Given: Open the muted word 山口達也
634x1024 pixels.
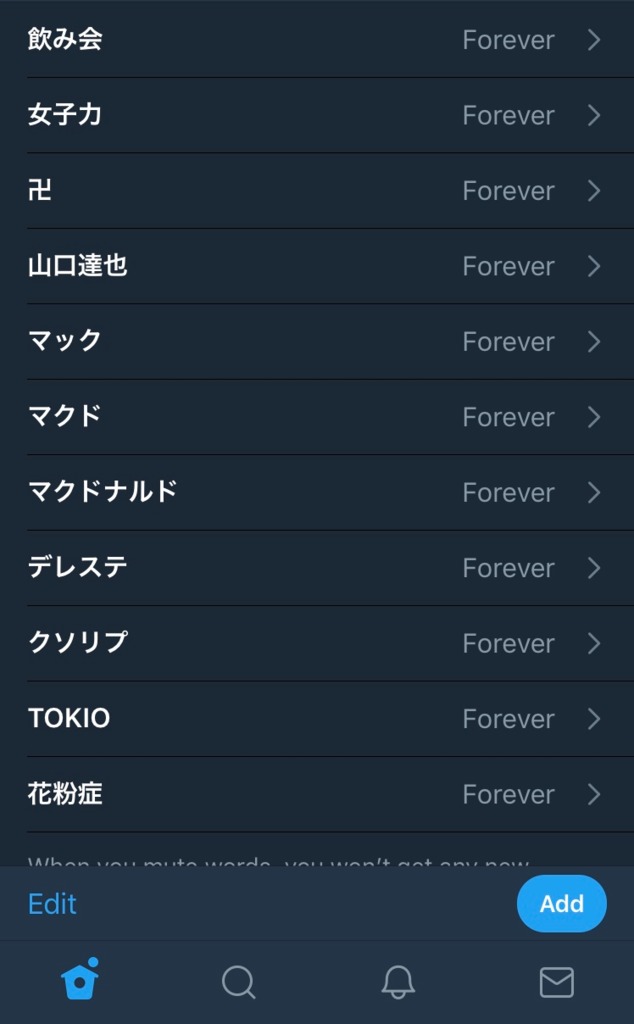Looking at the screenshot, I should (x=316, y=266).
